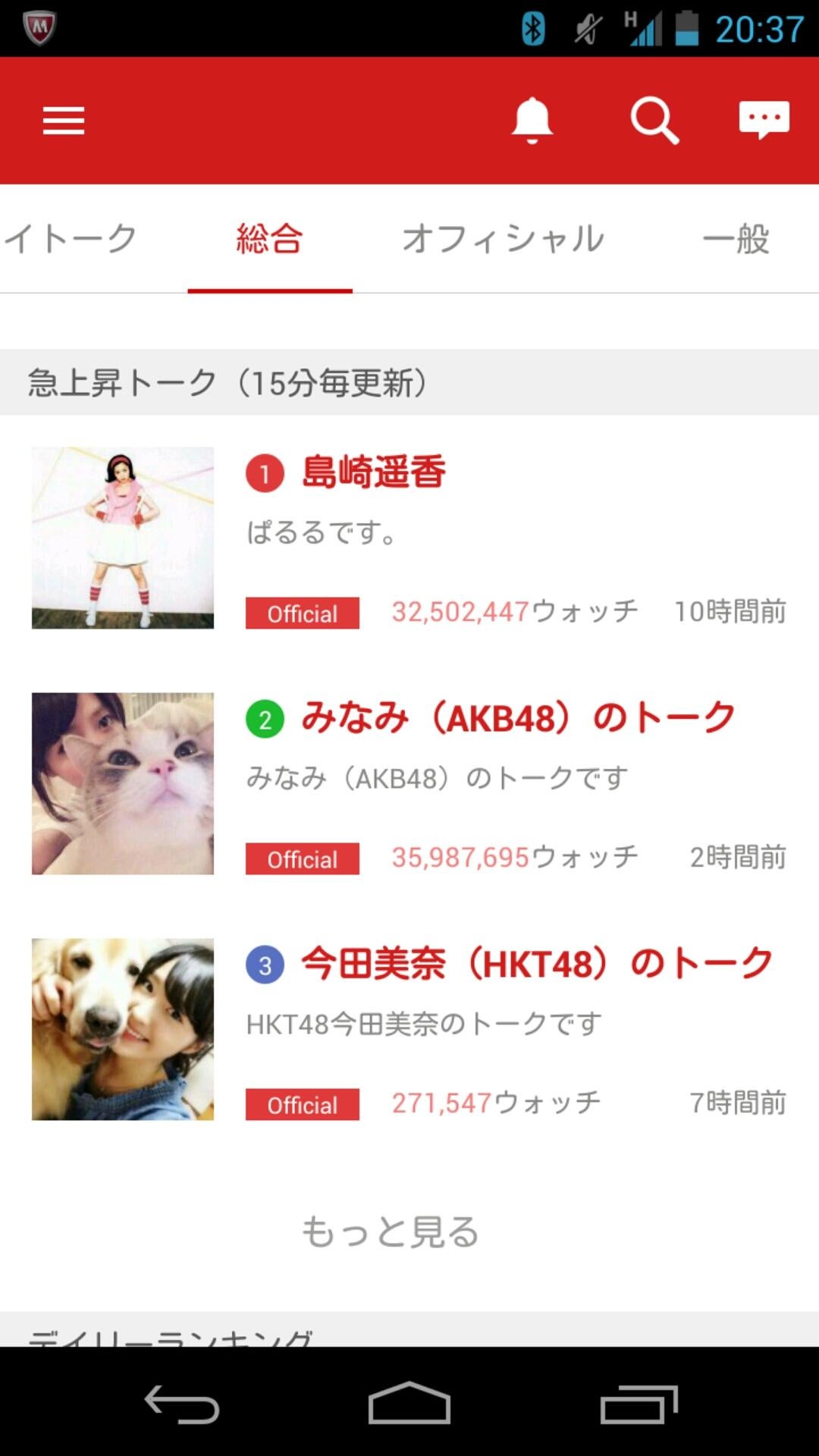Open the hamburger drawer menu
The image size is (819, 1456).
64,121
